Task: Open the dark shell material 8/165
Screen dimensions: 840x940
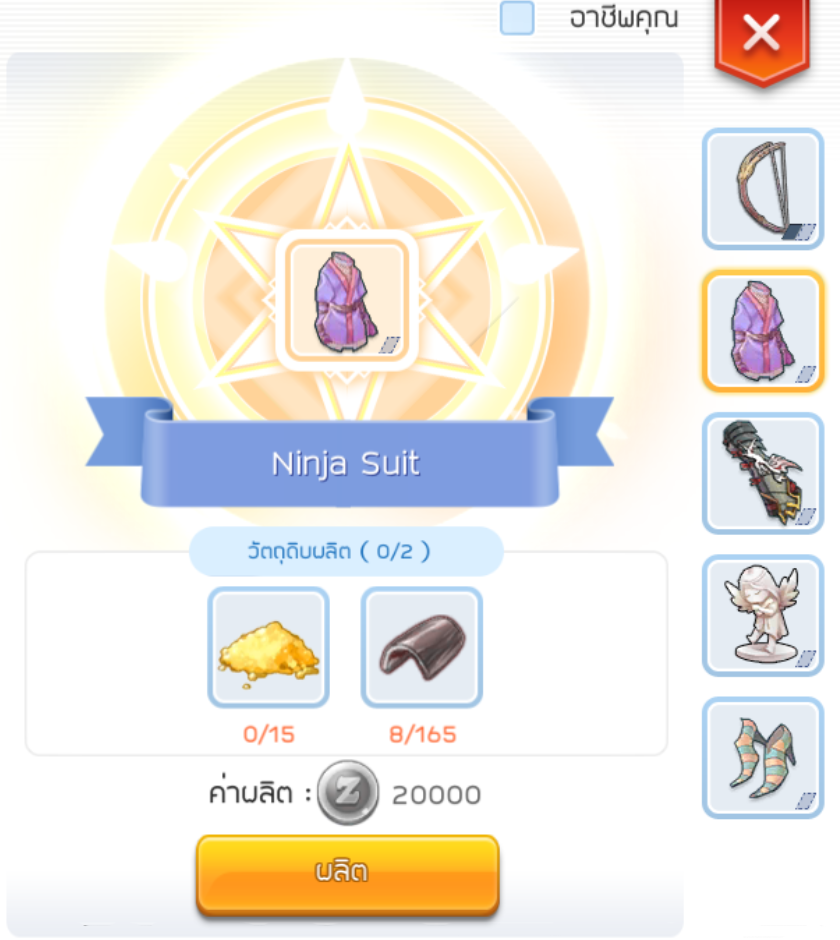Action: coord(422,647)
